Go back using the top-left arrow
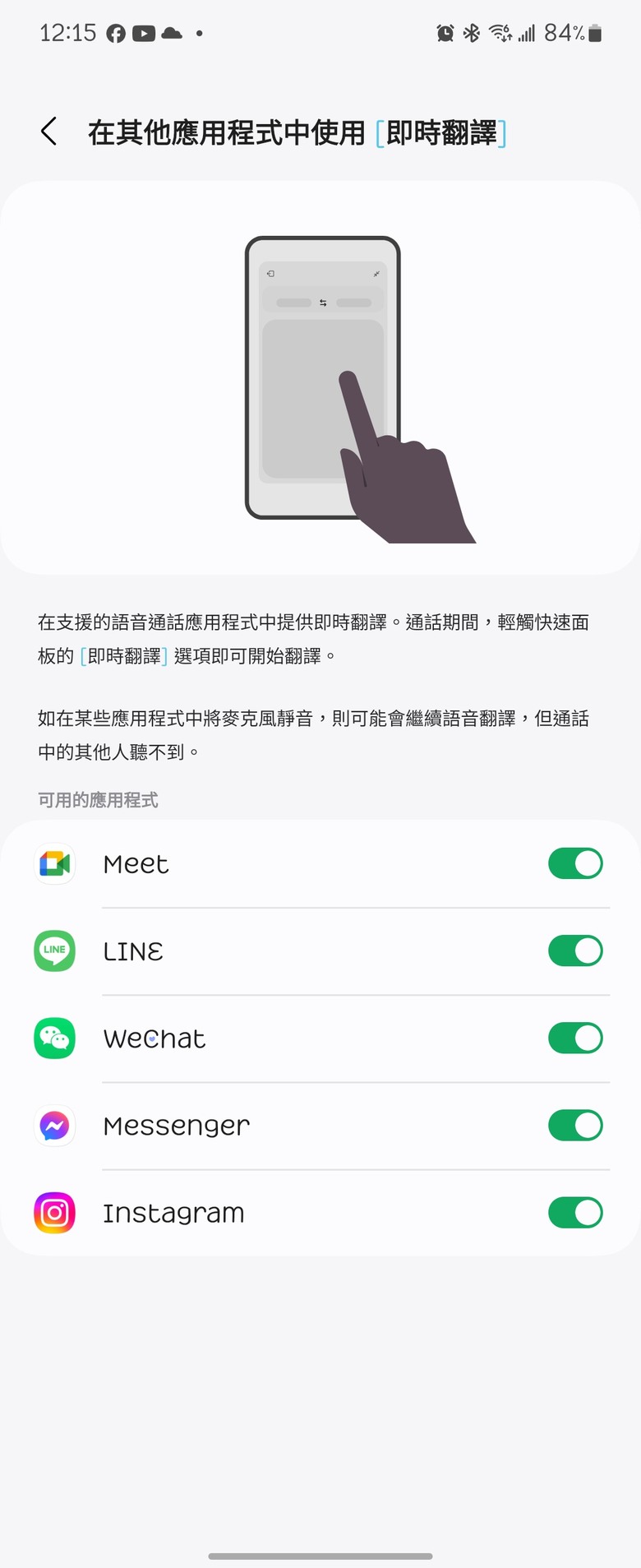The image size is (641, 1568). pyautogui.click(x=49, y=132)
